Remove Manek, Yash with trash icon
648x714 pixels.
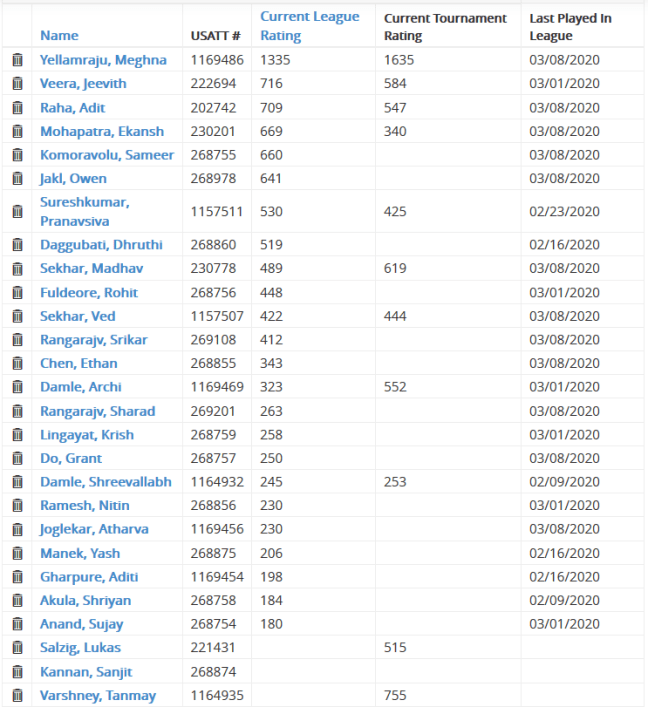coord(17,553)
